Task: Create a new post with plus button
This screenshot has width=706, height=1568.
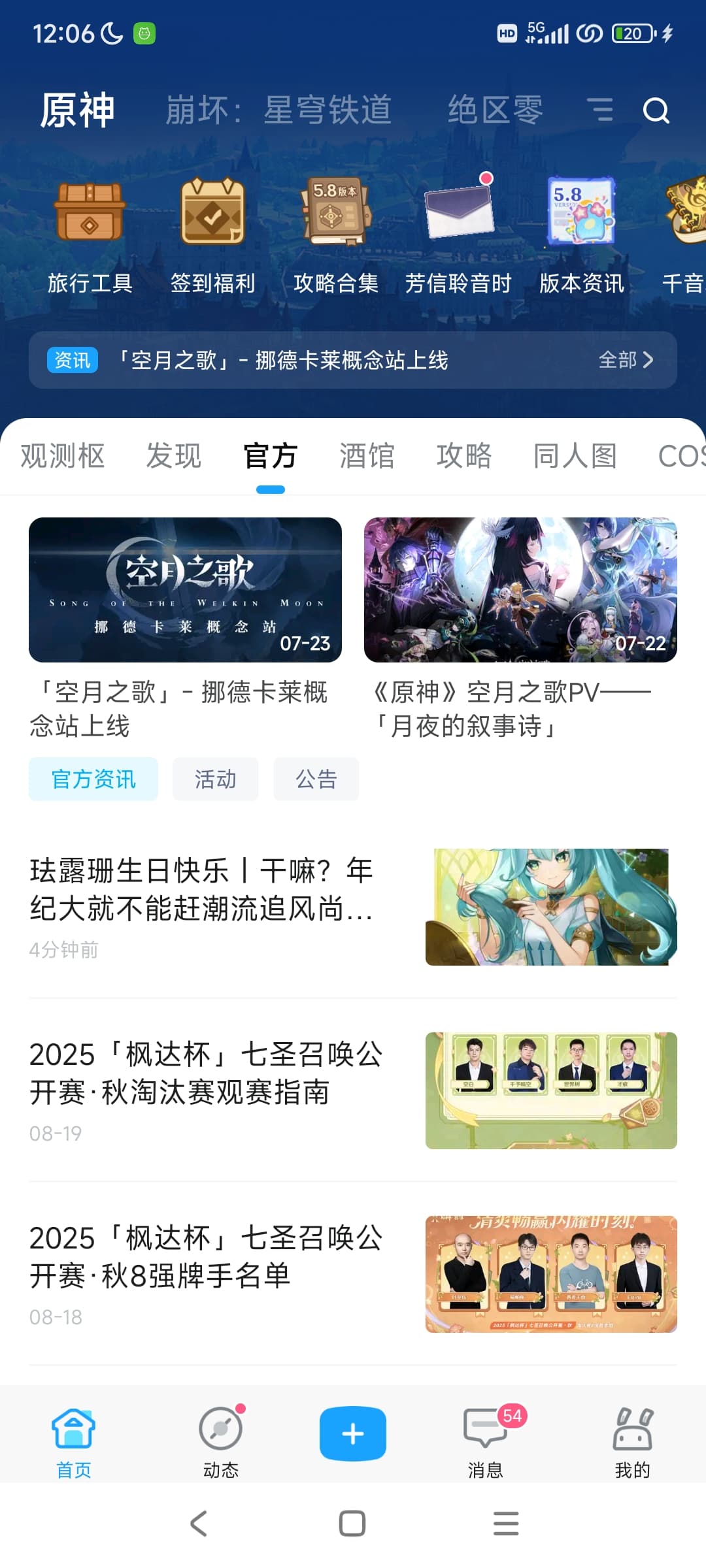Action: pos(353,1433)
